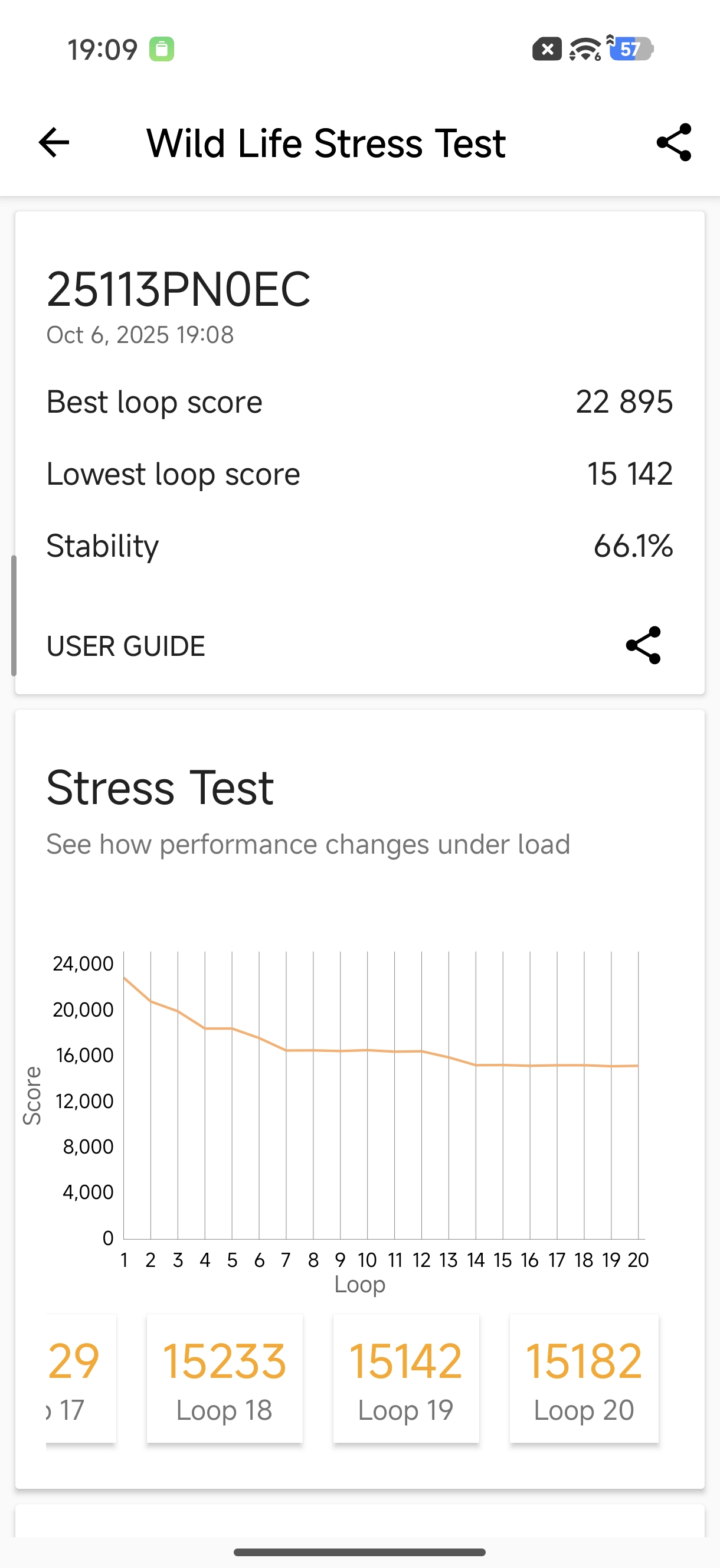
Task: Go back from Wild Life Stress Test
Action: click(x=54, y=143)
